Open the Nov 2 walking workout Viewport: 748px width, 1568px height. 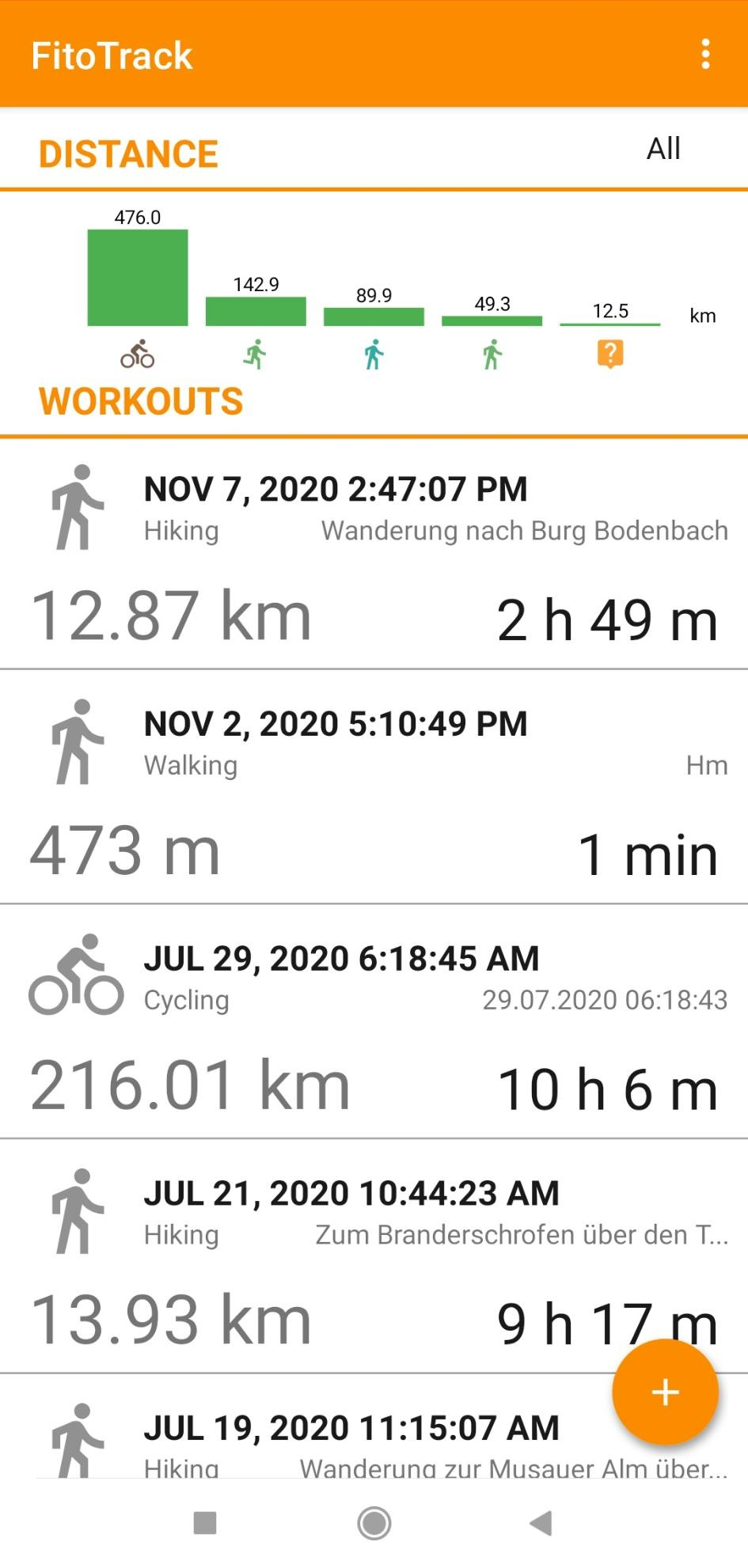tap(374, 789)
